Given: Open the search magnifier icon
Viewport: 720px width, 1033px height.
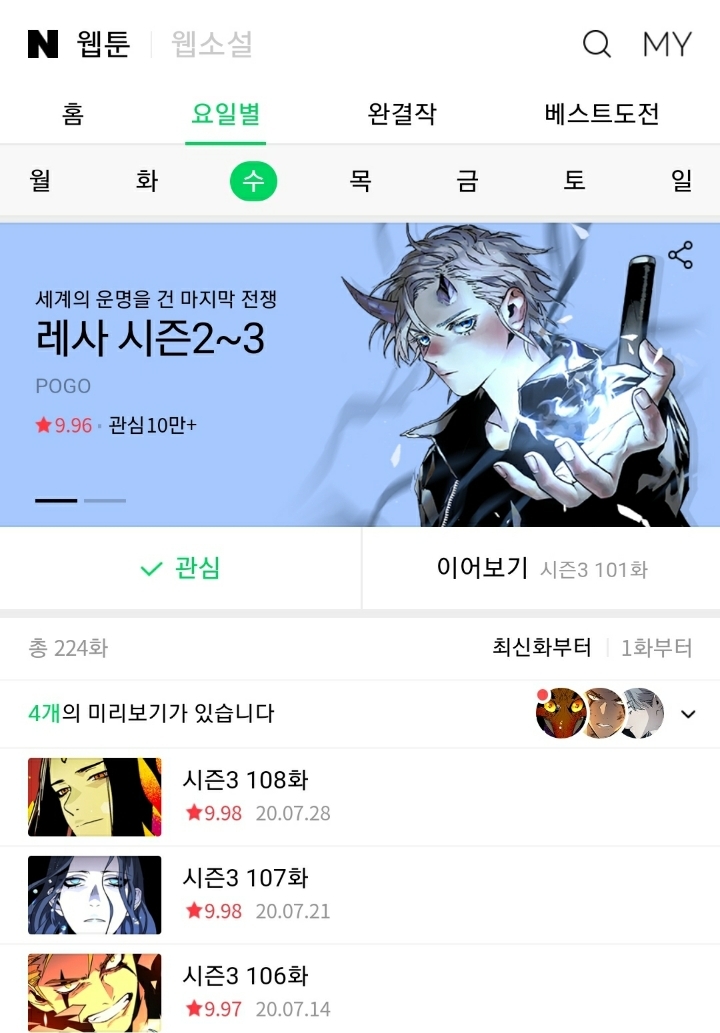Looking at the screenshot, I should 597,44.
